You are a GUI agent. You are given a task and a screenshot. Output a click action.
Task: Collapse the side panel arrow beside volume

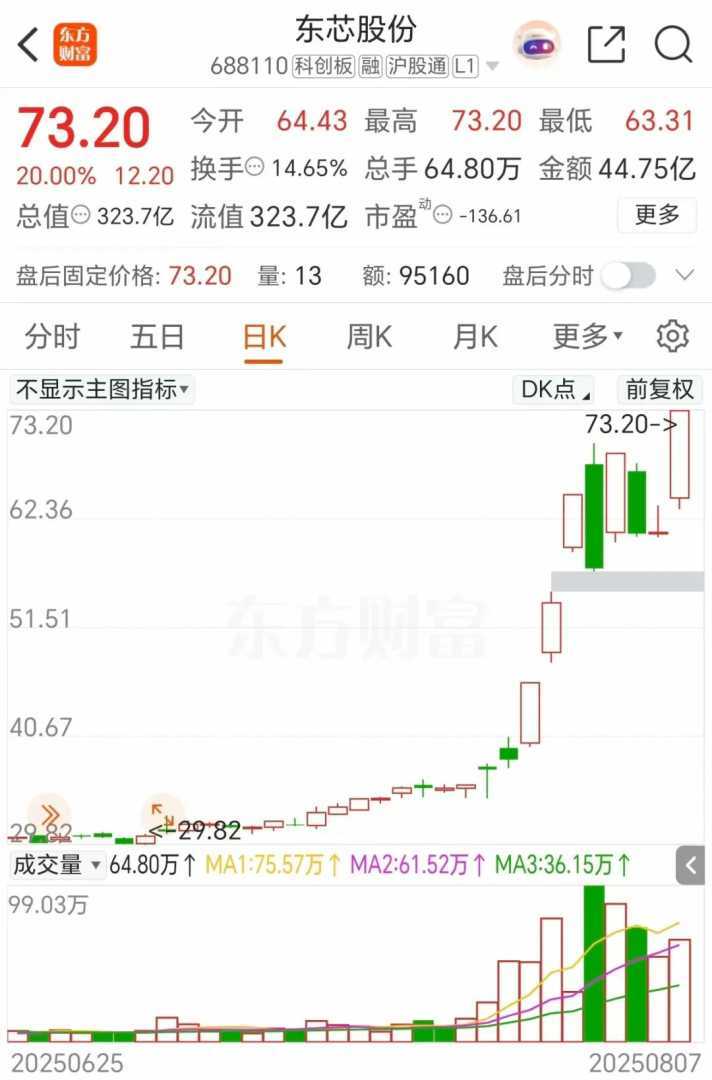coord(690,865)
